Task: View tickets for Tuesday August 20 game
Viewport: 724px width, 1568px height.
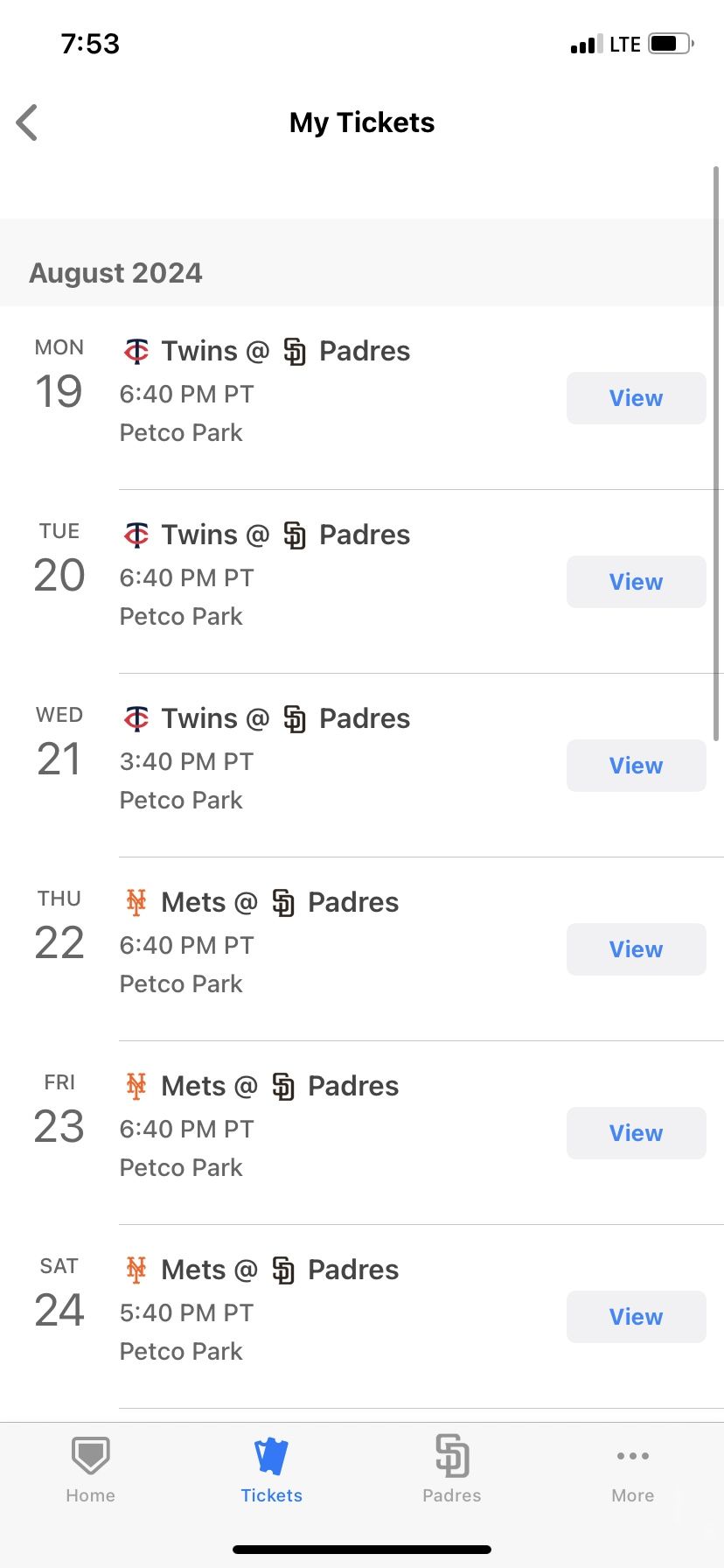Action: tap(636, 582)
